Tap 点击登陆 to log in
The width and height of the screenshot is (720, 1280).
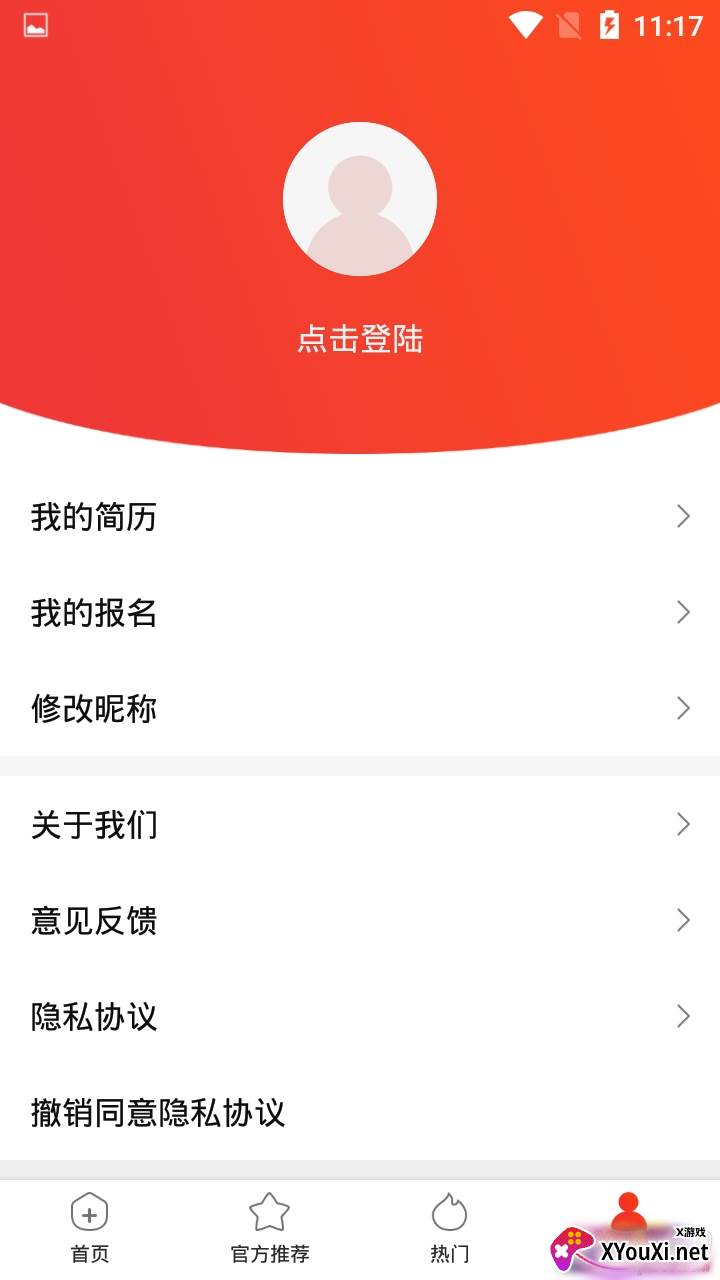click(360, 340)
